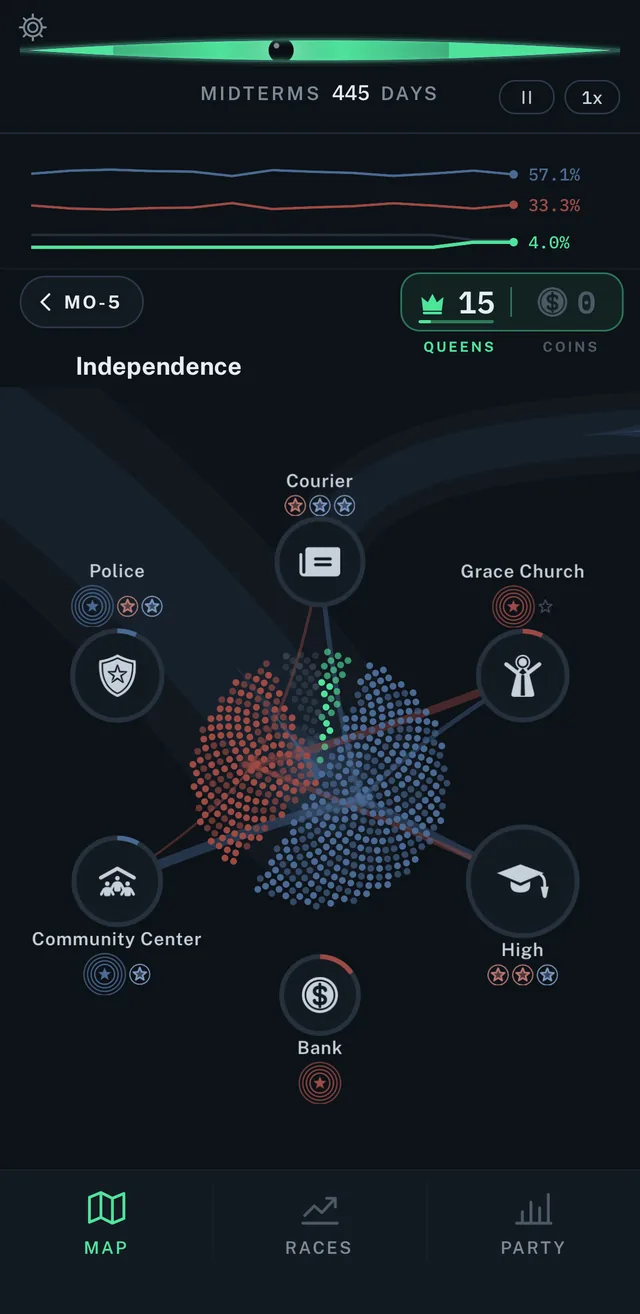
Task: Select the Courier newspaper node
Action: 320,562
